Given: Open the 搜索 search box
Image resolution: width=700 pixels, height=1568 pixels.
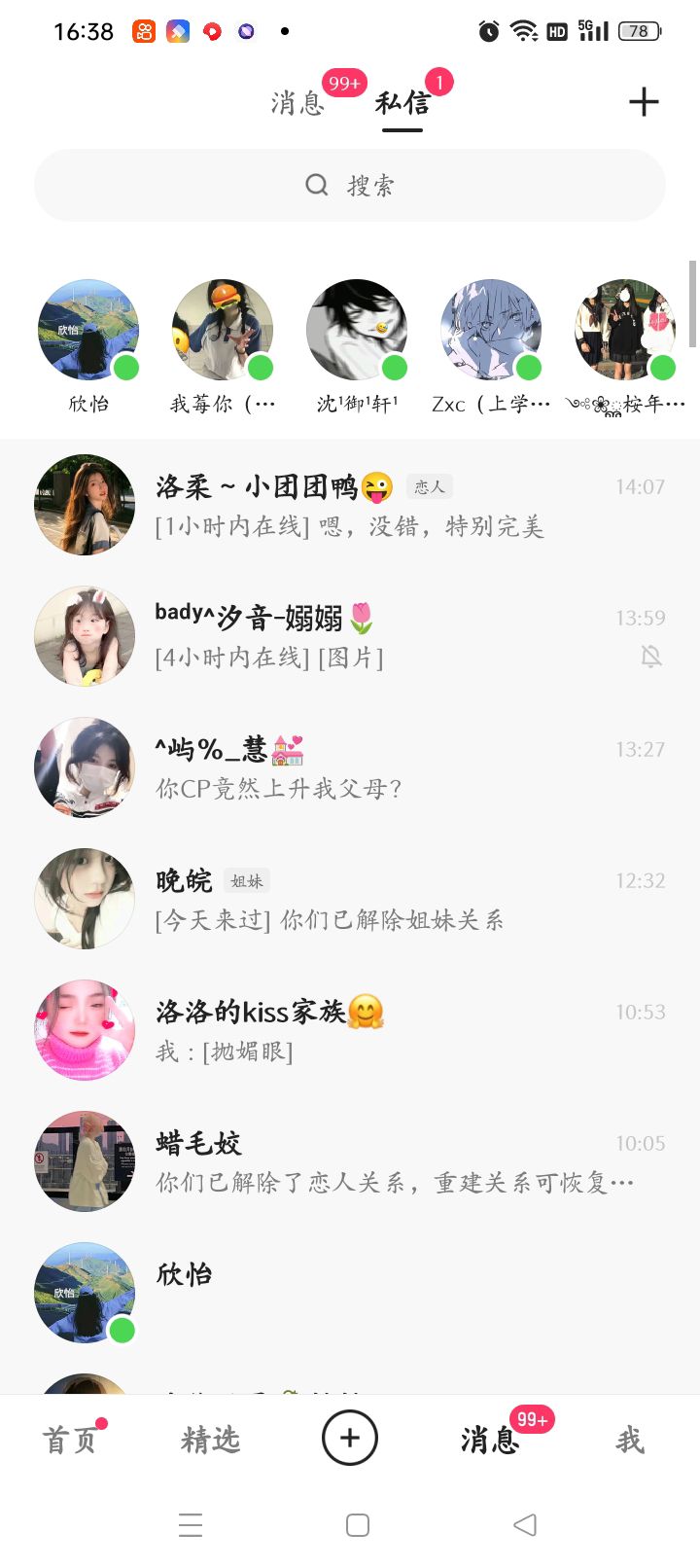Looking at the screenshot, I should (x=350, y=185).
